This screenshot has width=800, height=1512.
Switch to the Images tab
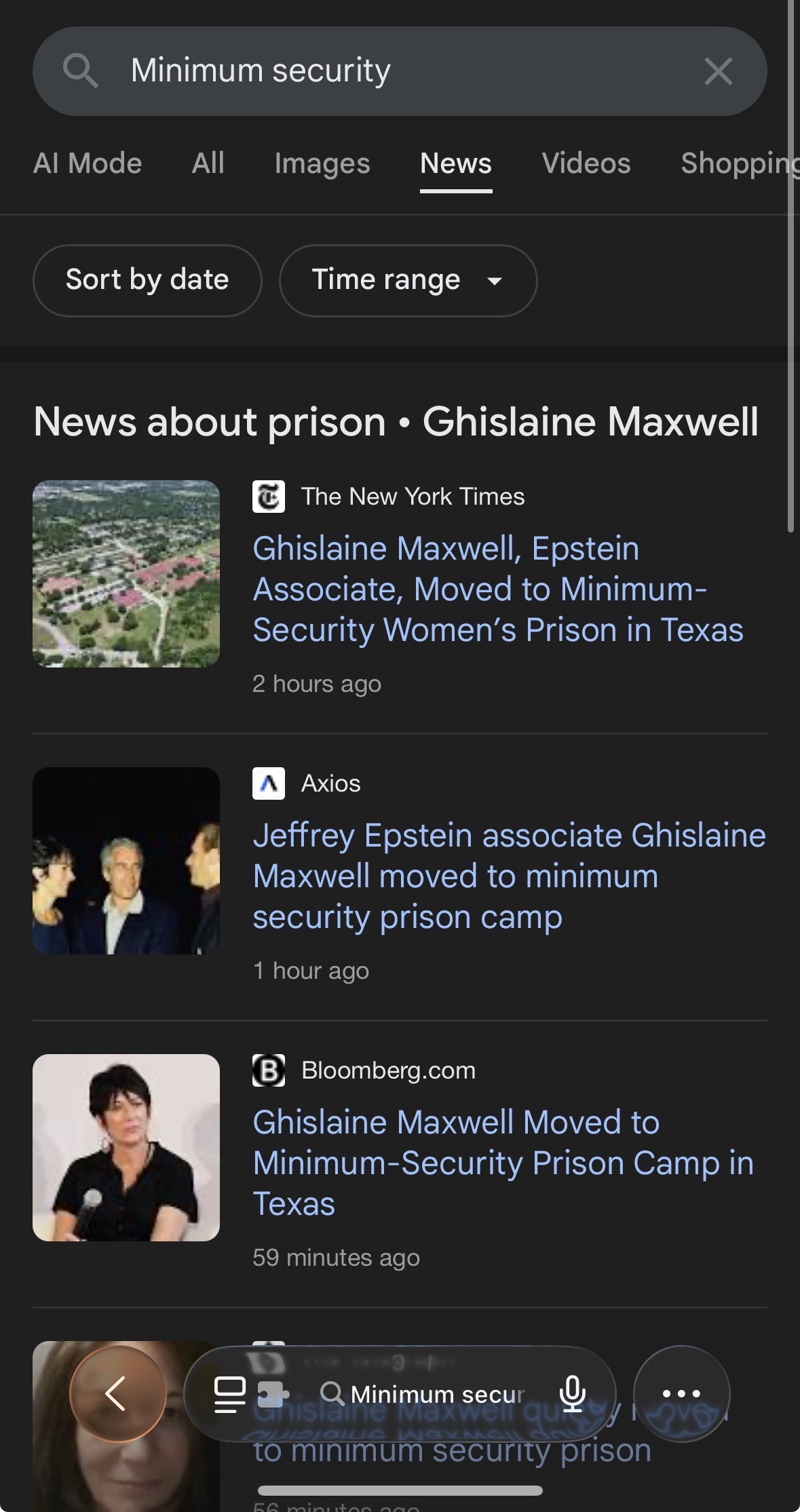pyautogui.click(x=322, y=163)
